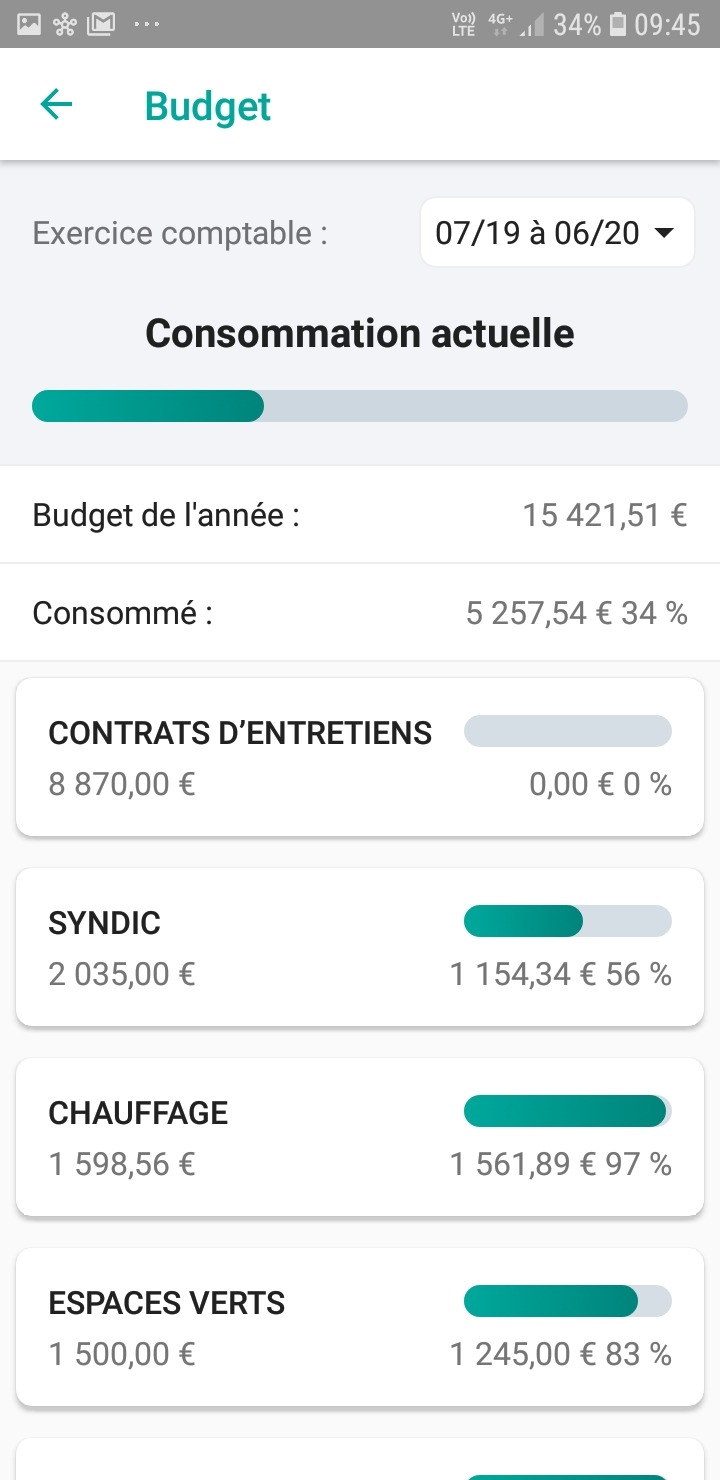Open the CONTRATS D'ENTRETIENS budget card
The image size is (720, 1480).
(360, 757)
